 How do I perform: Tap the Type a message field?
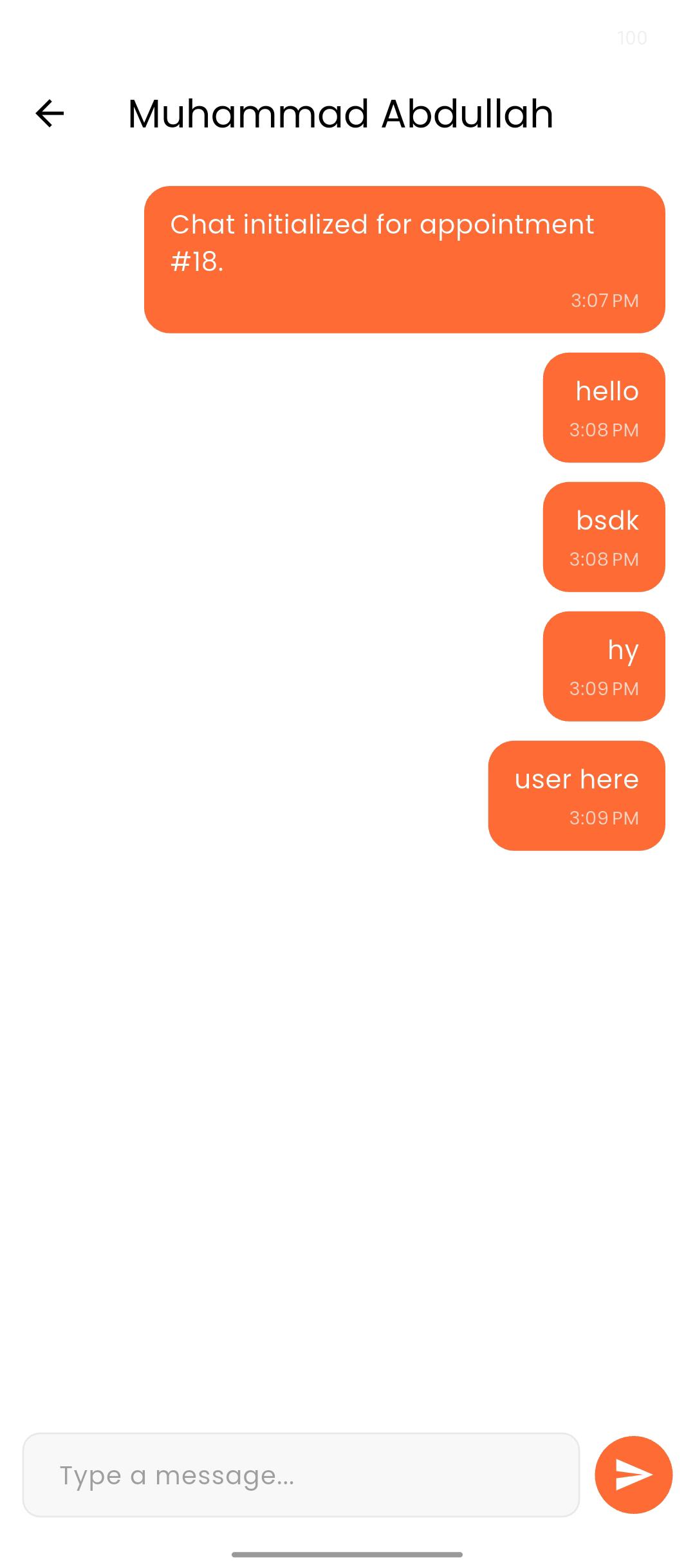(x=301, y=1475)
